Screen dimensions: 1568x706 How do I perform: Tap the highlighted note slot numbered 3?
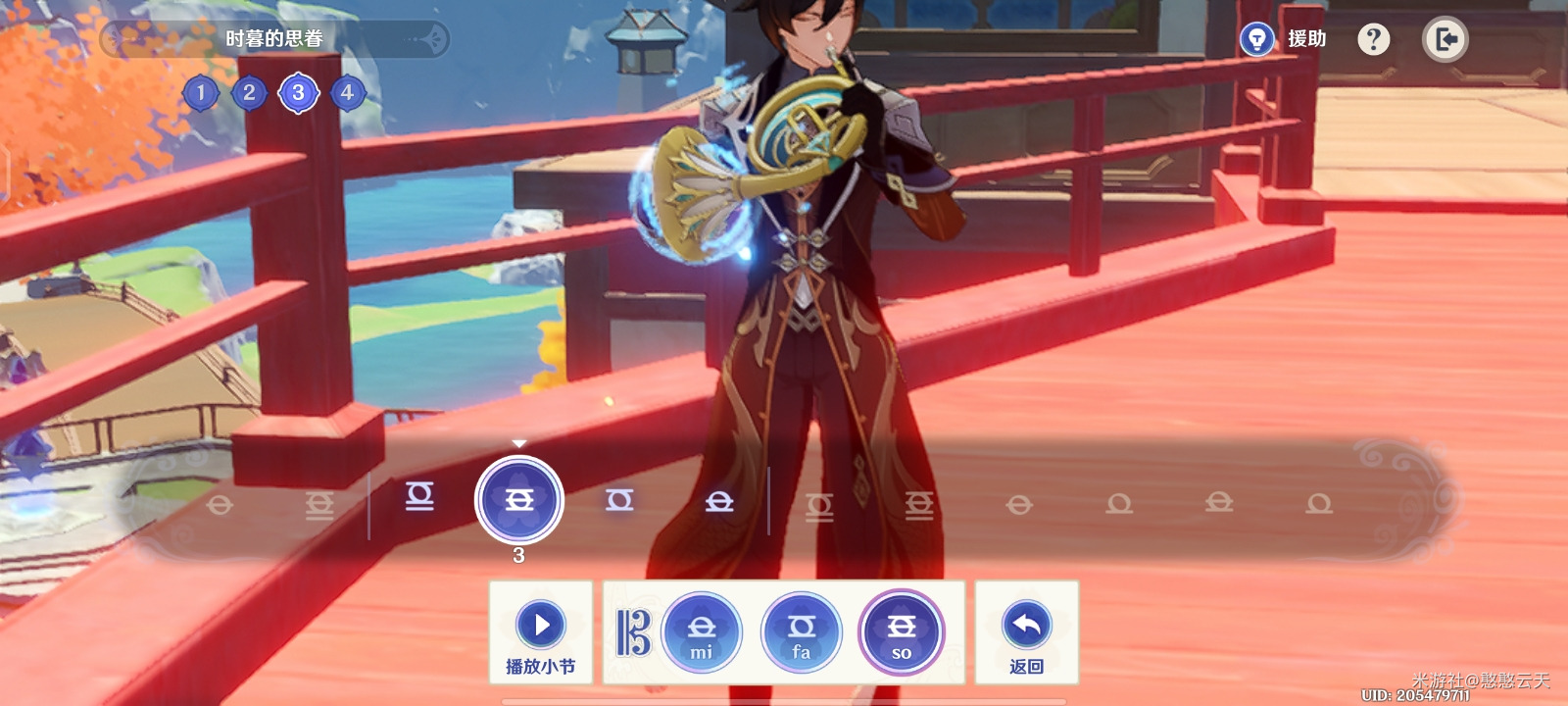tap(519, 500)
